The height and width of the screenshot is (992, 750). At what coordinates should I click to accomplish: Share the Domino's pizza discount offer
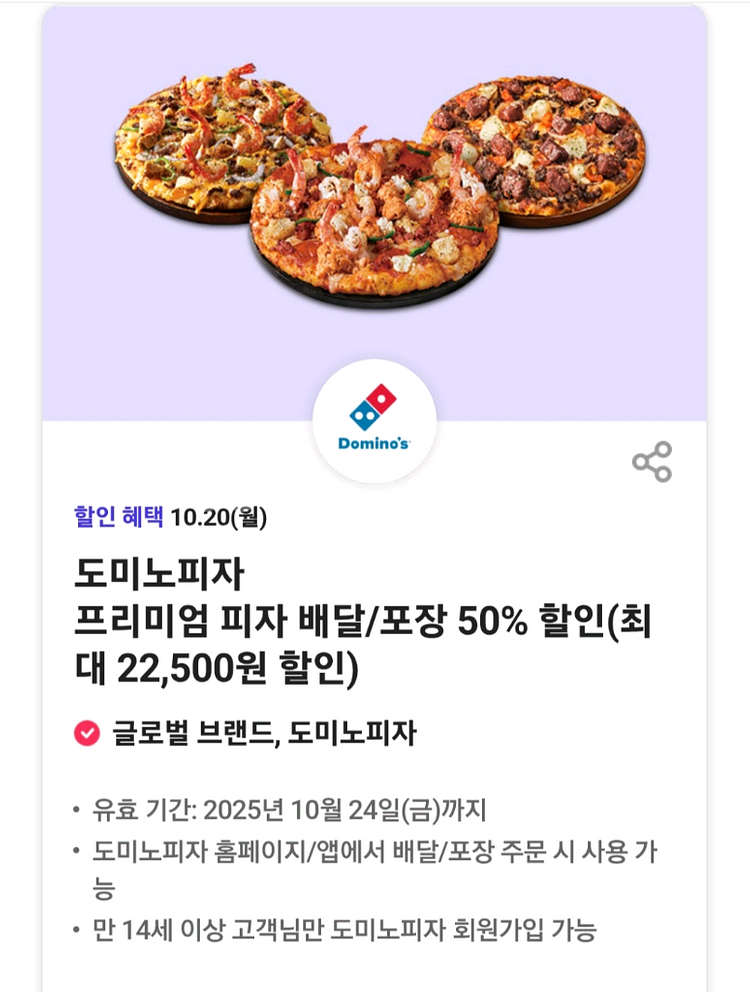tap(652, 462)
